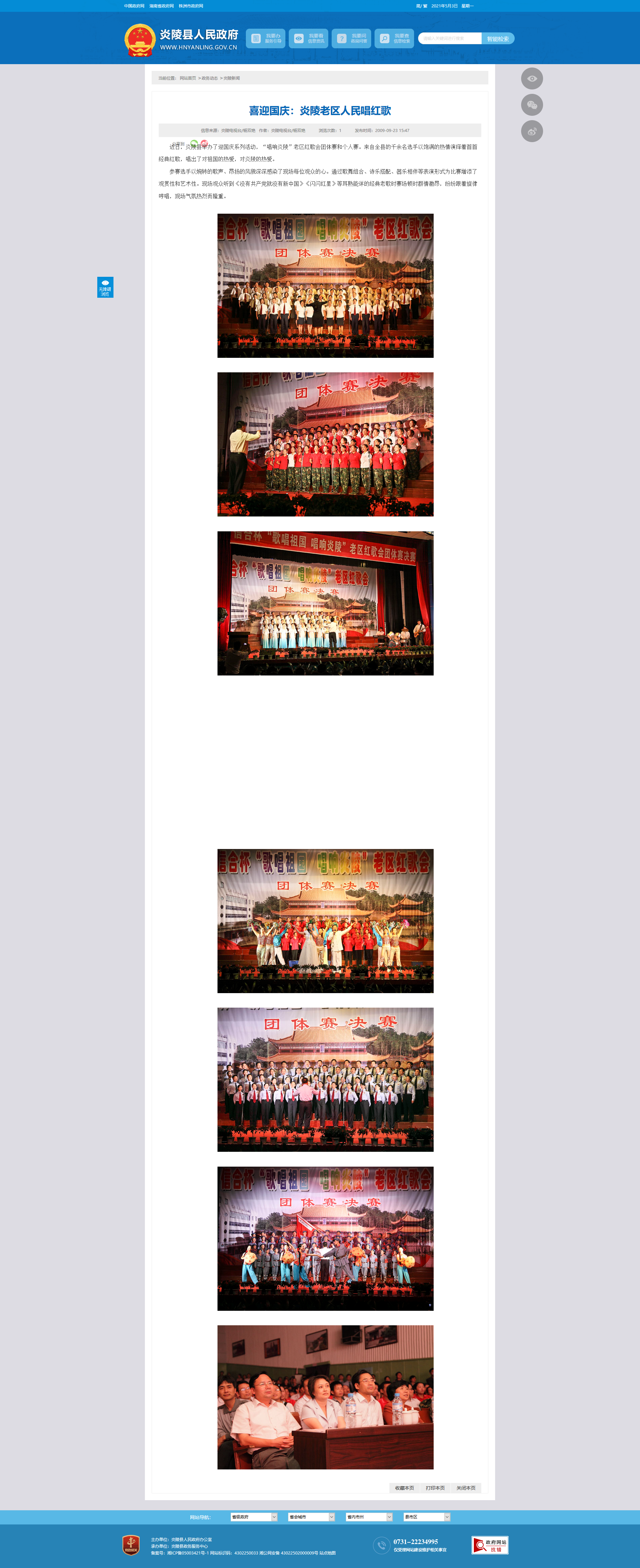Focus the keyword search input field
The height and width of the screenshot is (1568, 640).
tap(450, 38)
